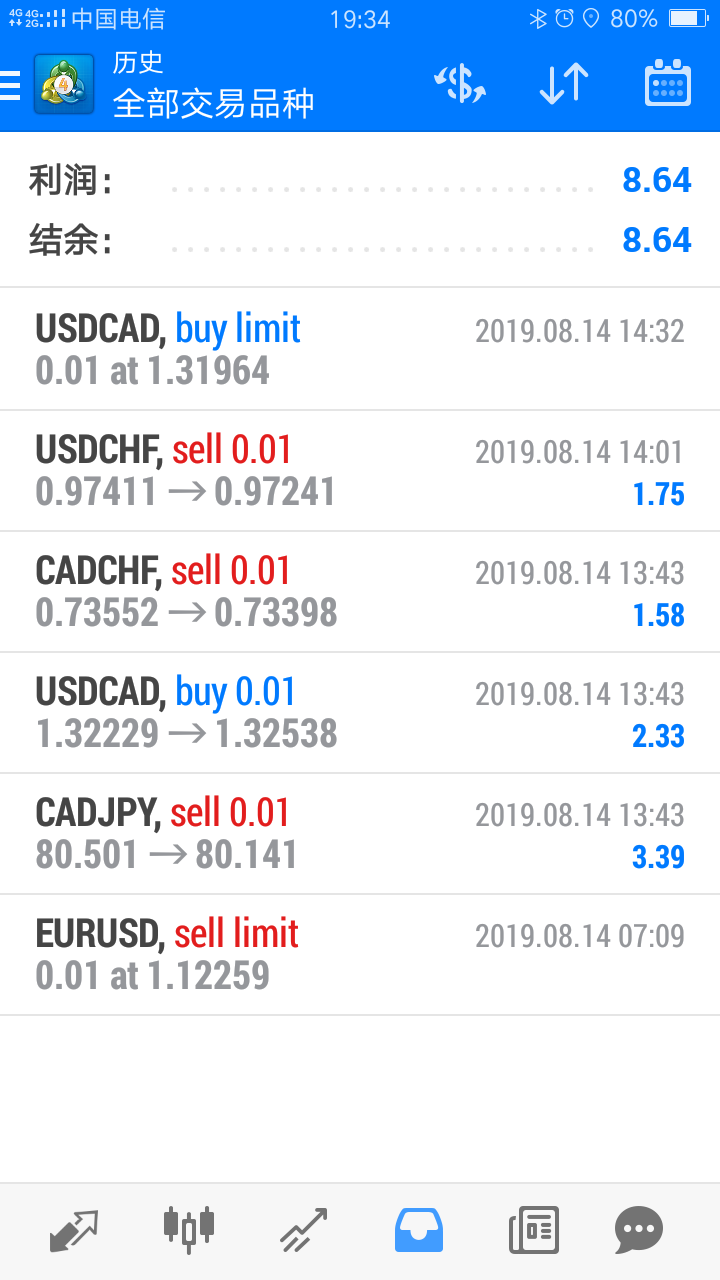Switch to the Quotes tab
The image size is (720, 1280).
click(74, 1230)
